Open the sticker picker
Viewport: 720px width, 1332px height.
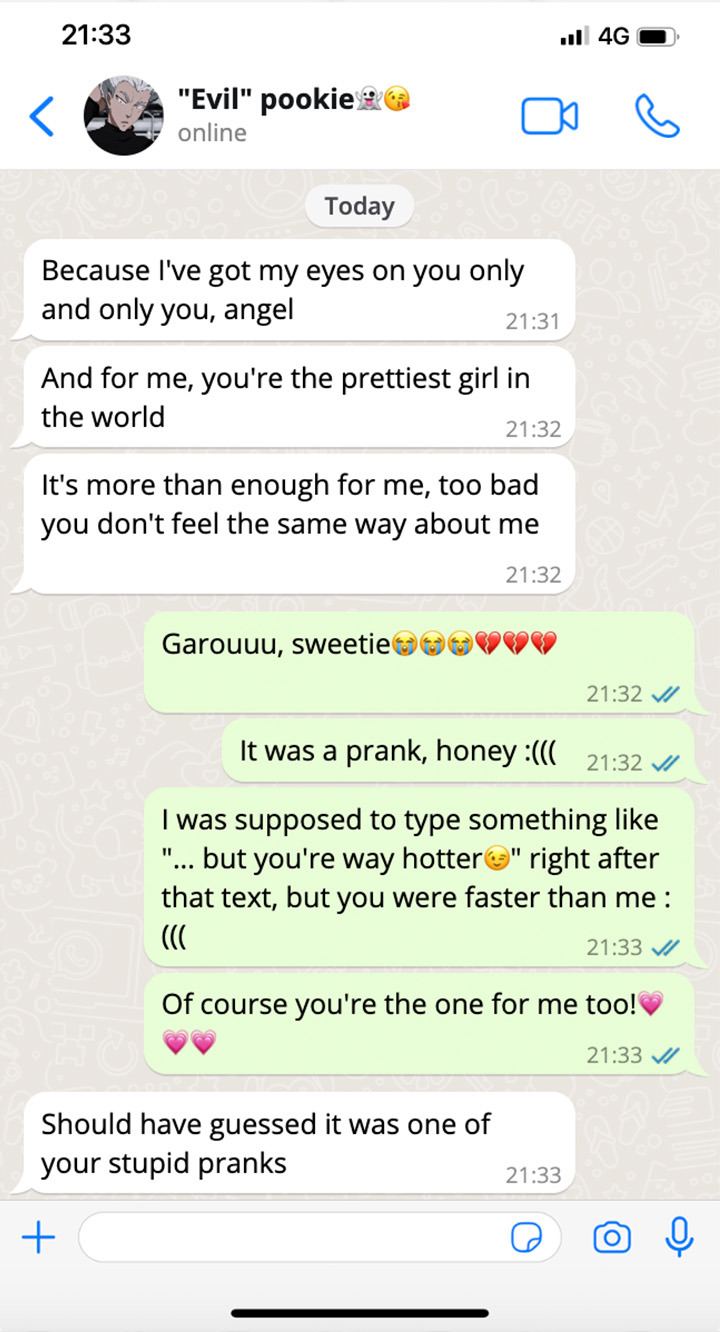click(526, 1239)
